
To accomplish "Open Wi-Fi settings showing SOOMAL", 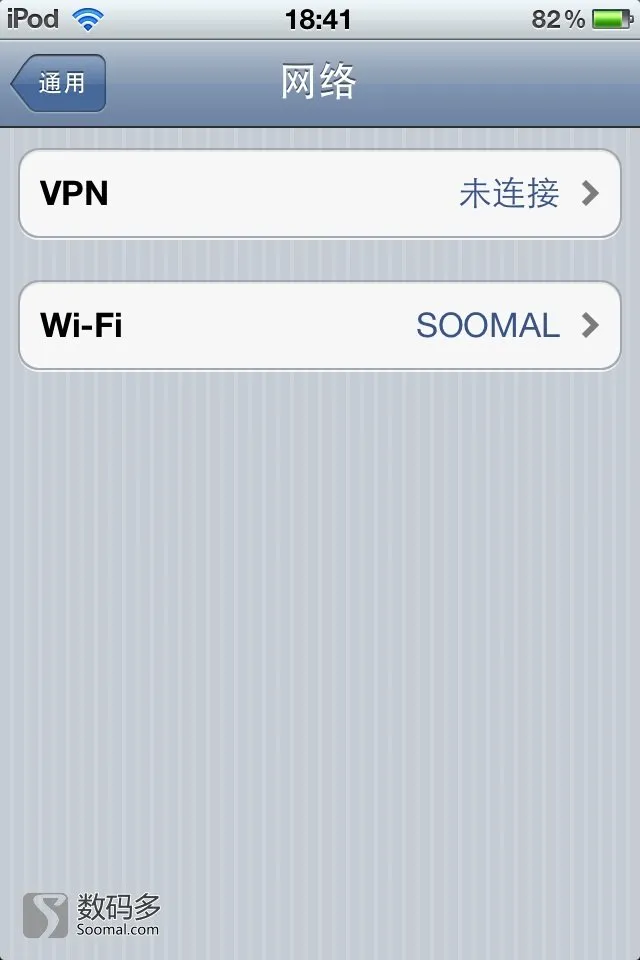I will (x=320, y=325).
